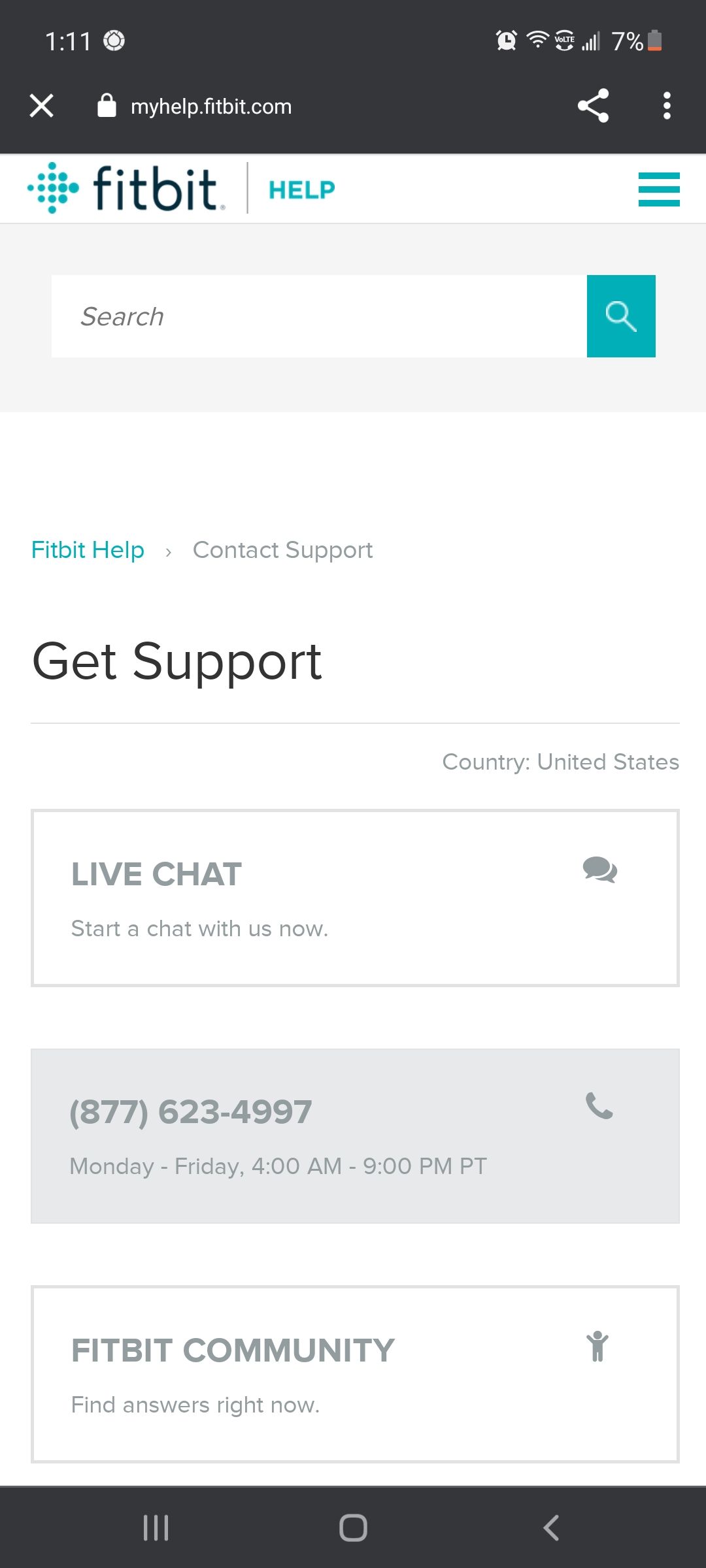Select the Contact Support breadcrumb
The height and width of the screenshot is (1568, 706).
pyautogui.click(x=282, y=549)
